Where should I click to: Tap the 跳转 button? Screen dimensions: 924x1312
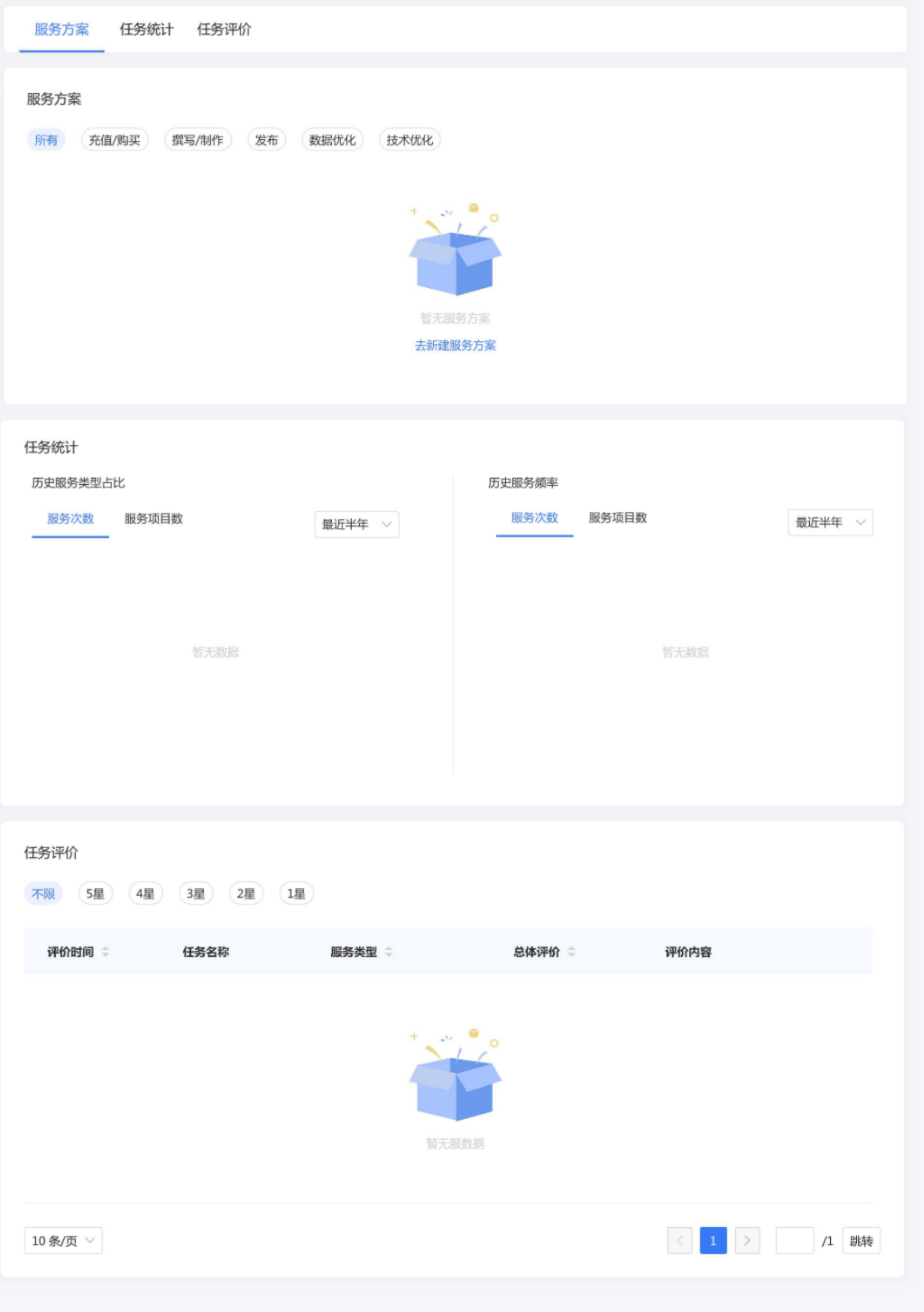[x=861, y=1240]
